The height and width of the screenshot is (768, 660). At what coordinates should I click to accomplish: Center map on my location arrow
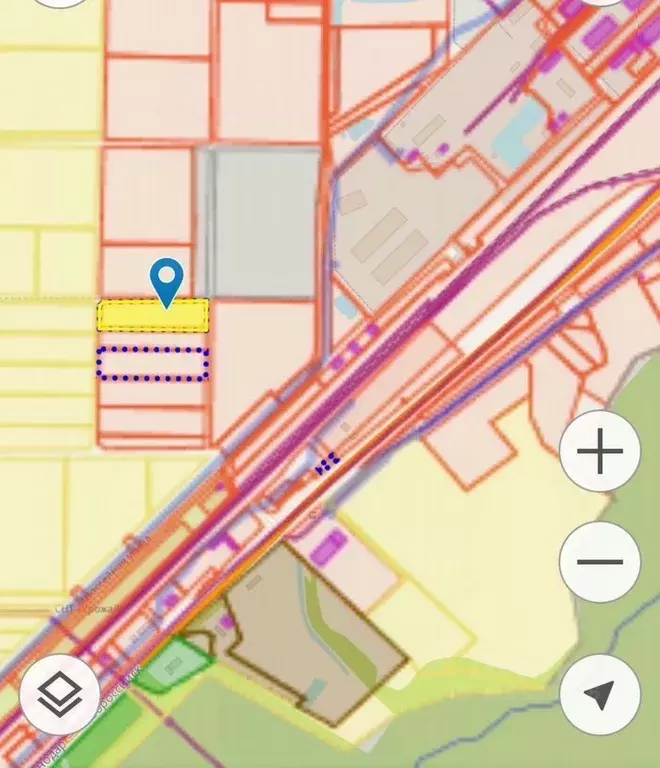600,695
